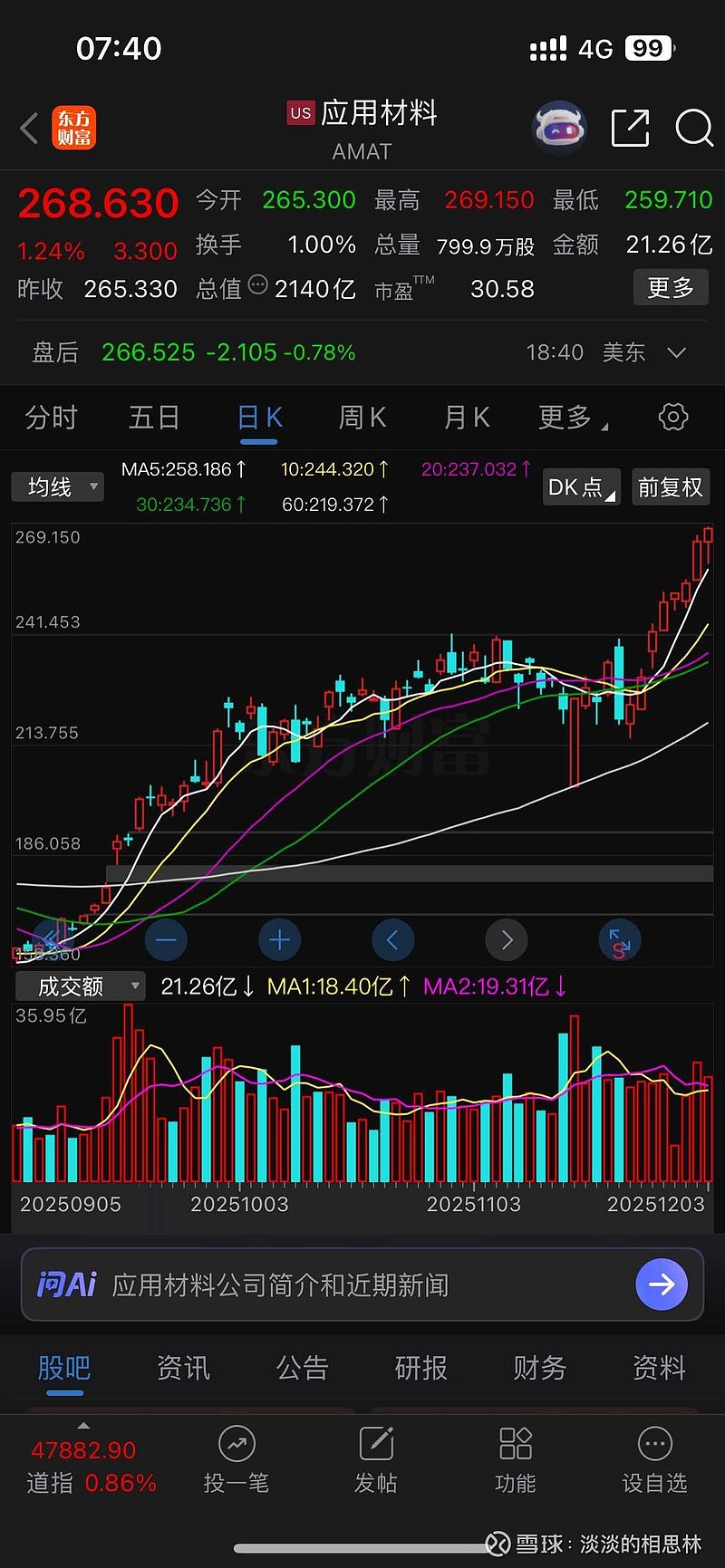Image resolution: width=725 pixels, height=1568 pixels.
Task: Open the chart settings gear
Action: (672, 416)
